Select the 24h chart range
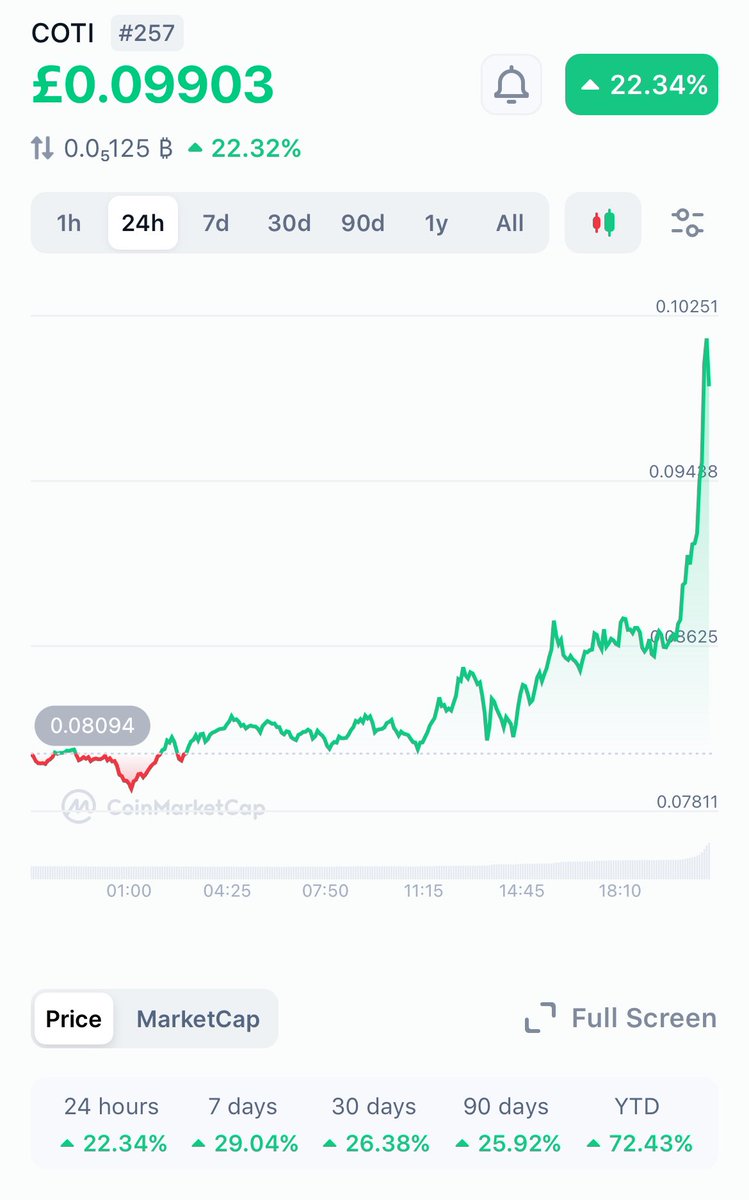Screen dimensions: 749x1200 (x=143, y=223)
